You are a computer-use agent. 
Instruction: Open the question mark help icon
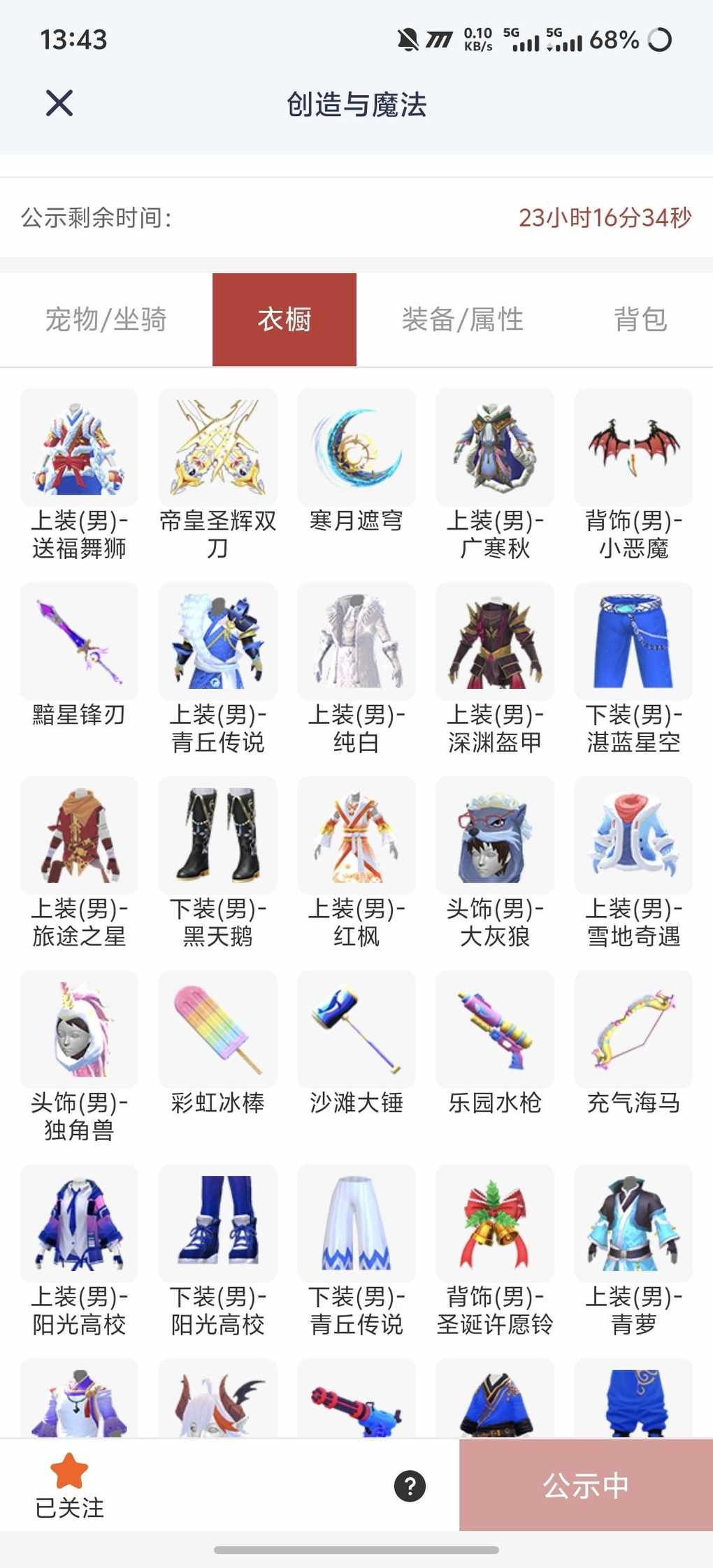[x=410, y=1486]
